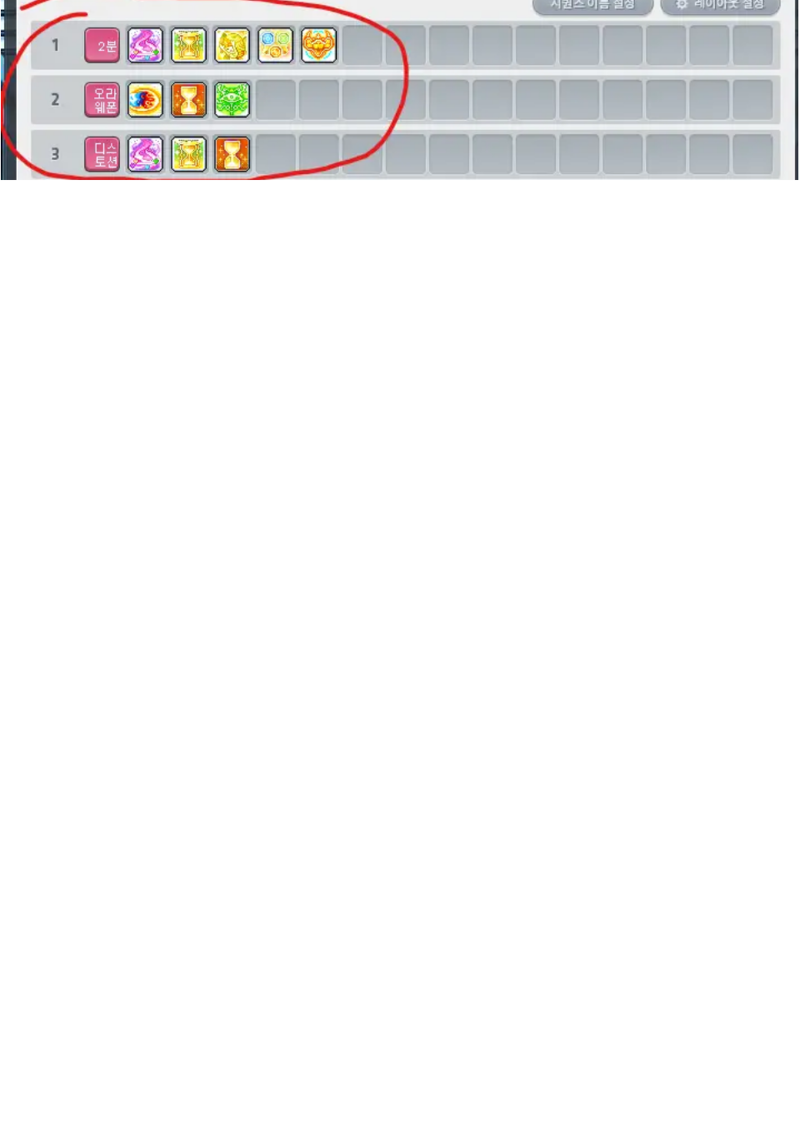
Task: Select the 오라웨폰 sequence label in row 2
Action: (x=102, y=100)
